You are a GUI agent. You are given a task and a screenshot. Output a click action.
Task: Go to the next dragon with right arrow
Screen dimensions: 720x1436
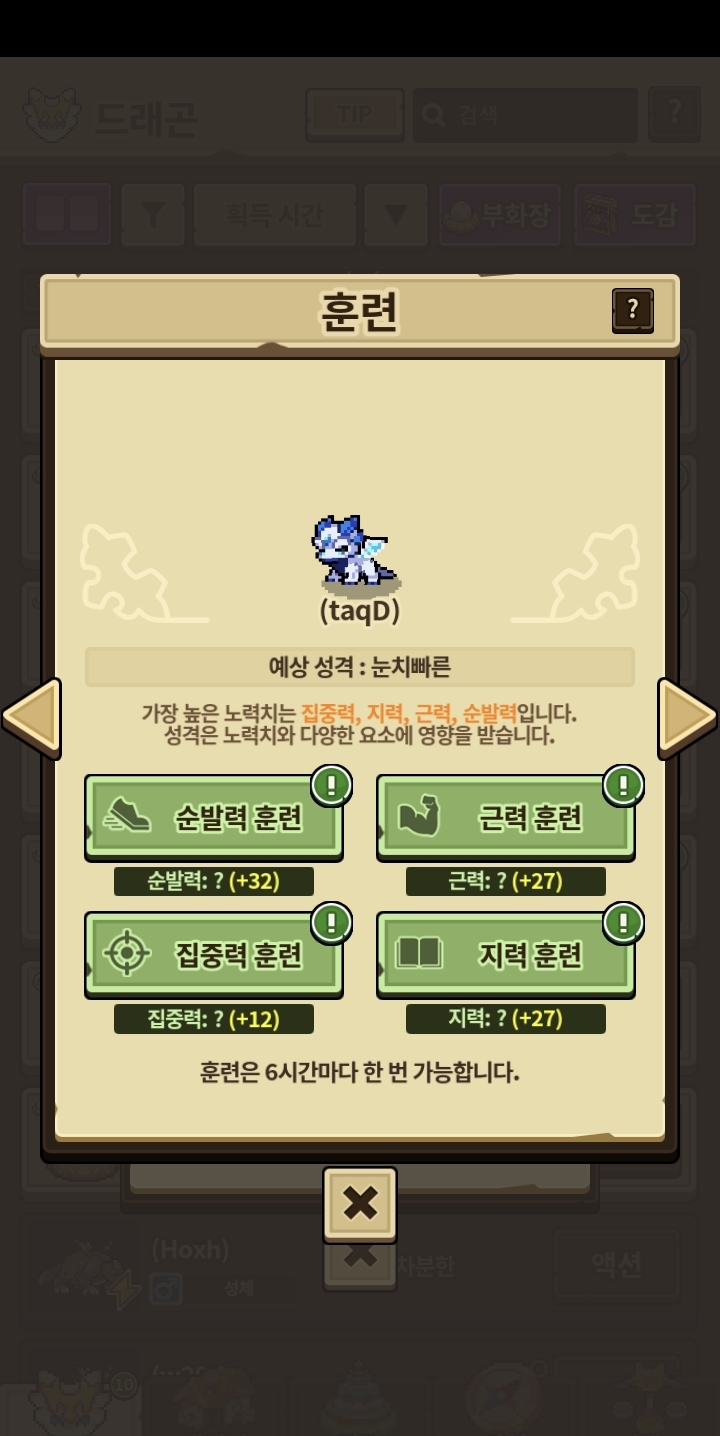pos(687,716)
